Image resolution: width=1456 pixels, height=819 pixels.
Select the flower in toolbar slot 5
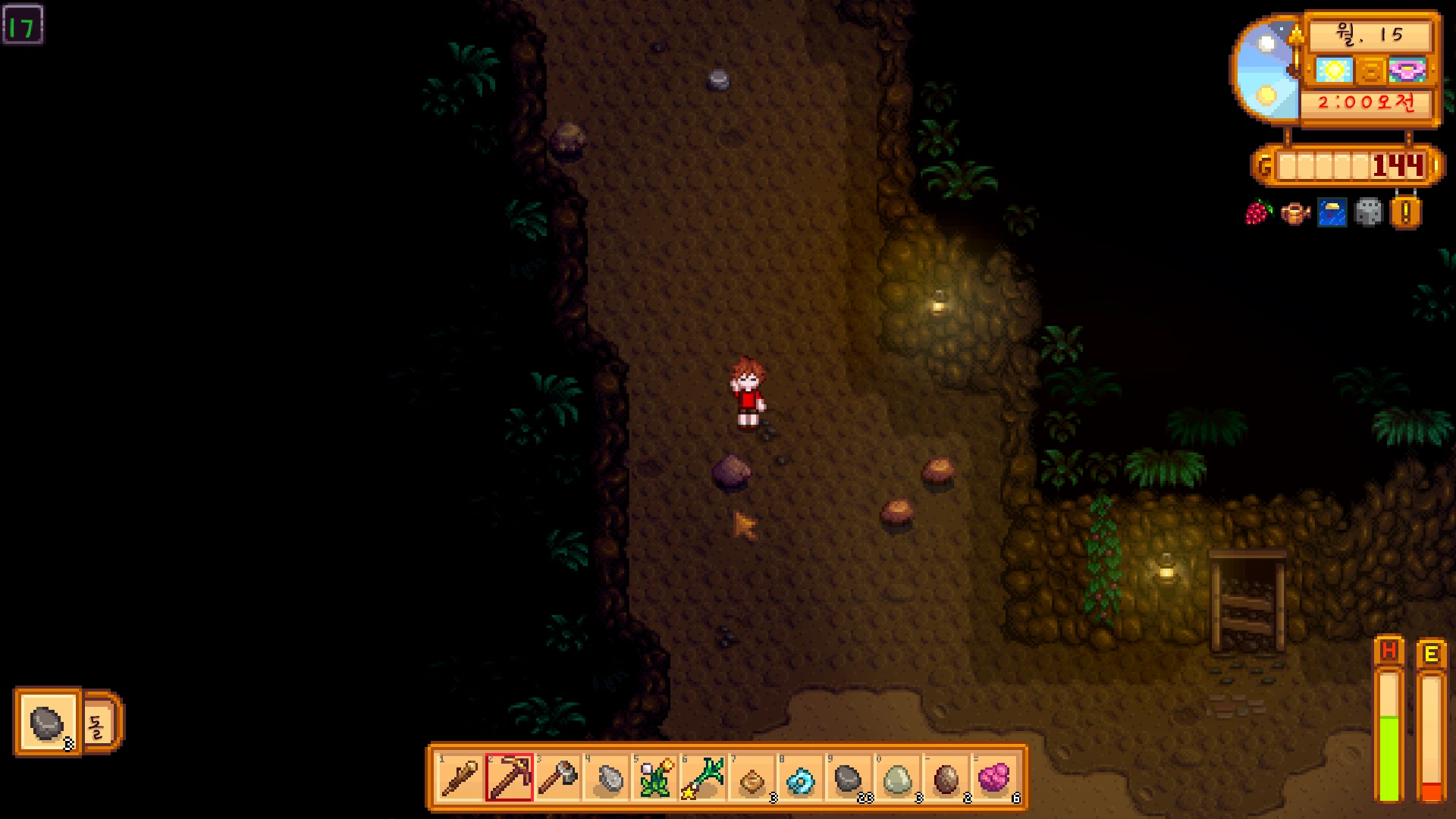coord(655,779)
